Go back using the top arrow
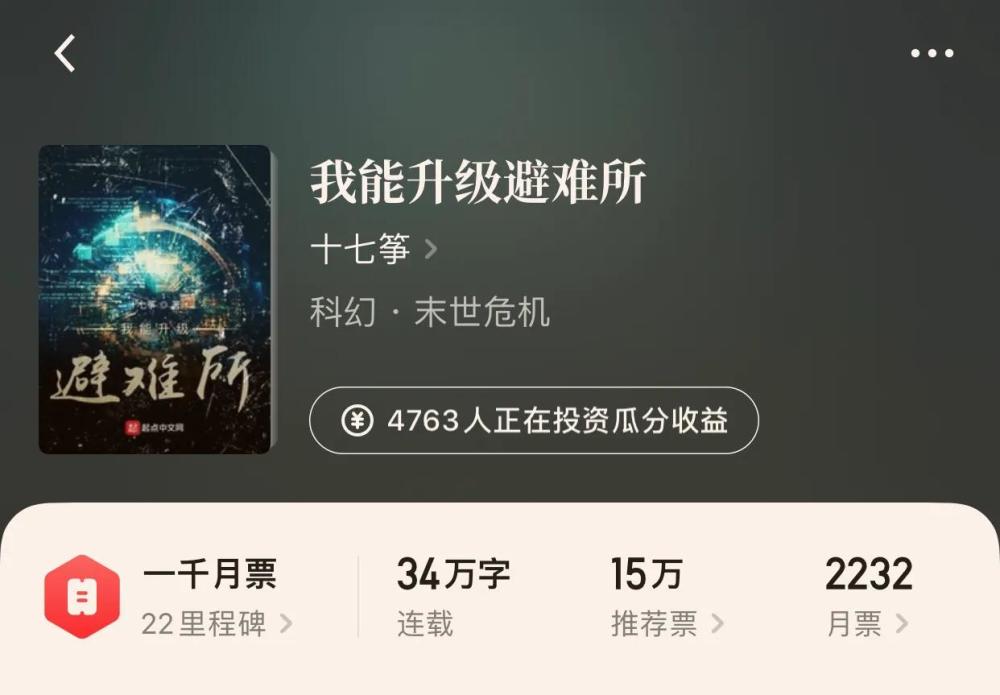1000x695 pixels. [65, 53]
